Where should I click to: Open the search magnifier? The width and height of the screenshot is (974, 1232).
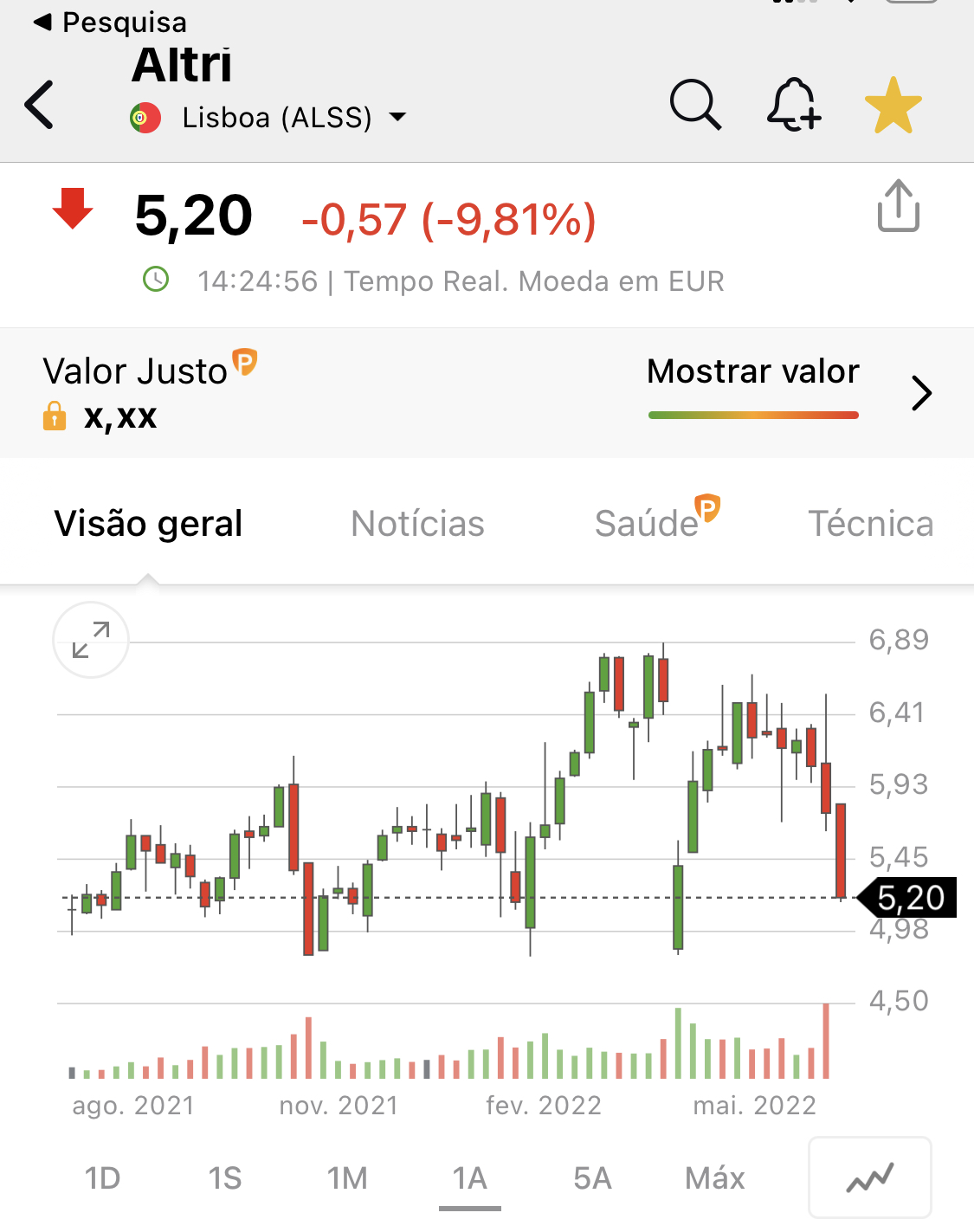pyautogui.click(x=695, y=105)
